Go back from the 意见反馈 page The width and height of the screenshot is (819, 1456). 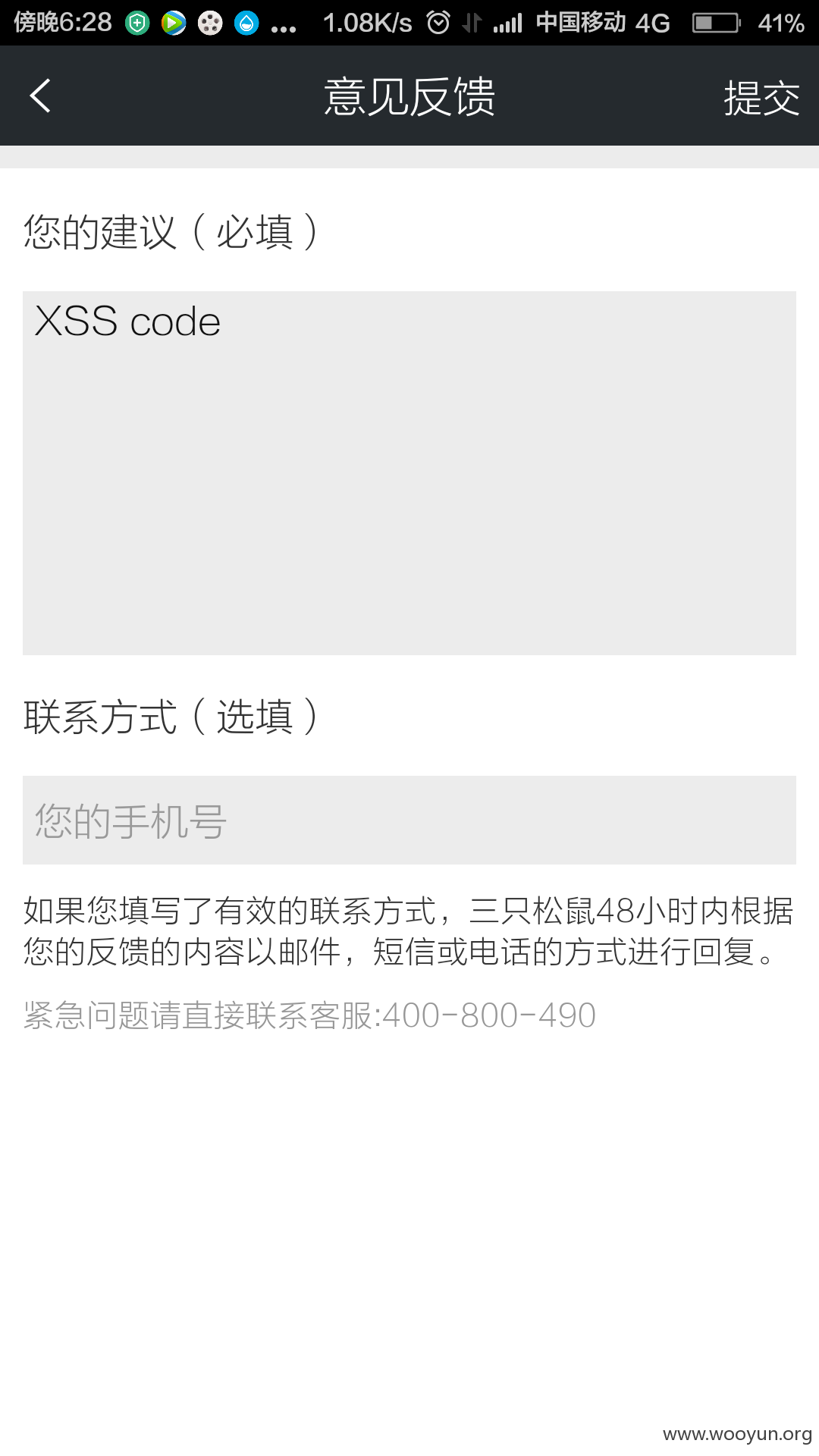(x=40, y=96)
